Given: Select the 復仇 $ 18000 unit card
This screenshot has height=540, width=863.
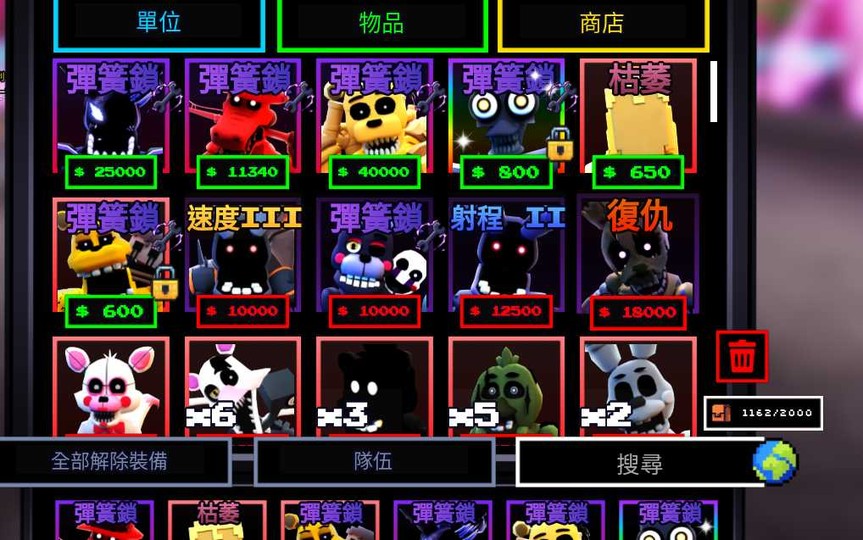Looking at the screenshot, I should (638, 260).
